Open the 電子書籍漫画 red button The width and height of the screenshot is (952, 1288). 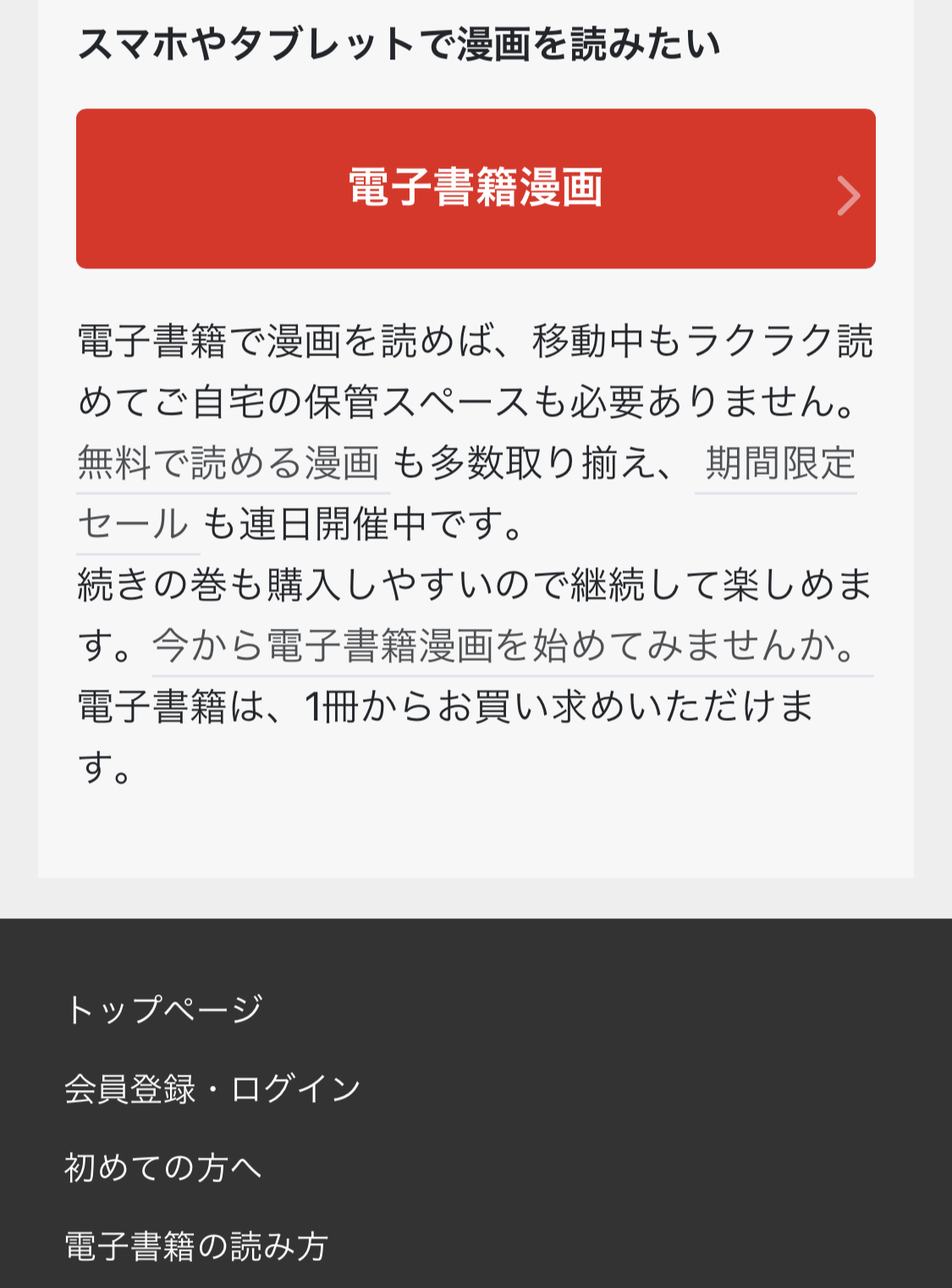tap(476, 189)
